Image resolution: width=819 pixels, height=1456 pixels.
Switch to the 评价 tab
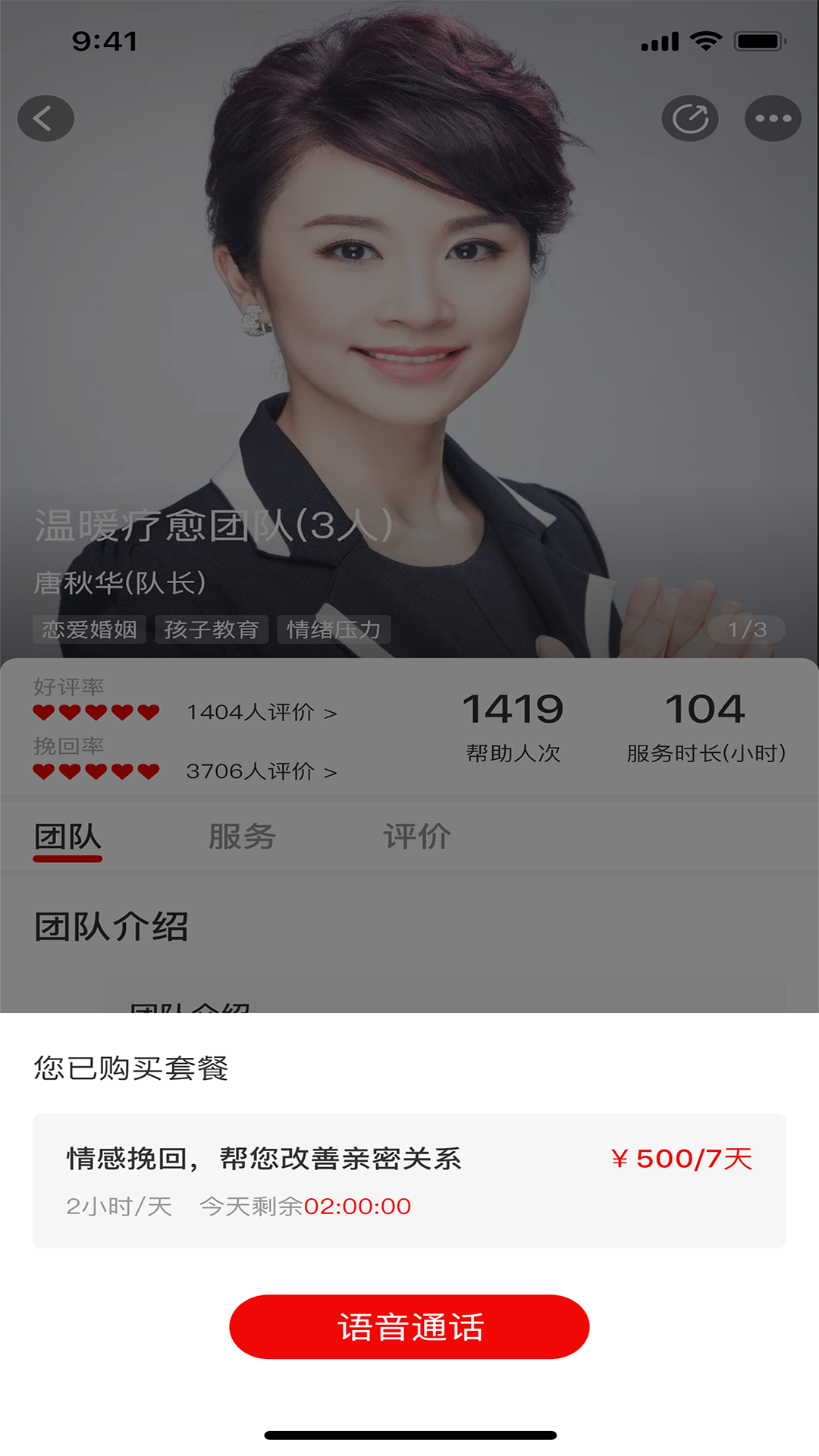click(x=416, y=837)
